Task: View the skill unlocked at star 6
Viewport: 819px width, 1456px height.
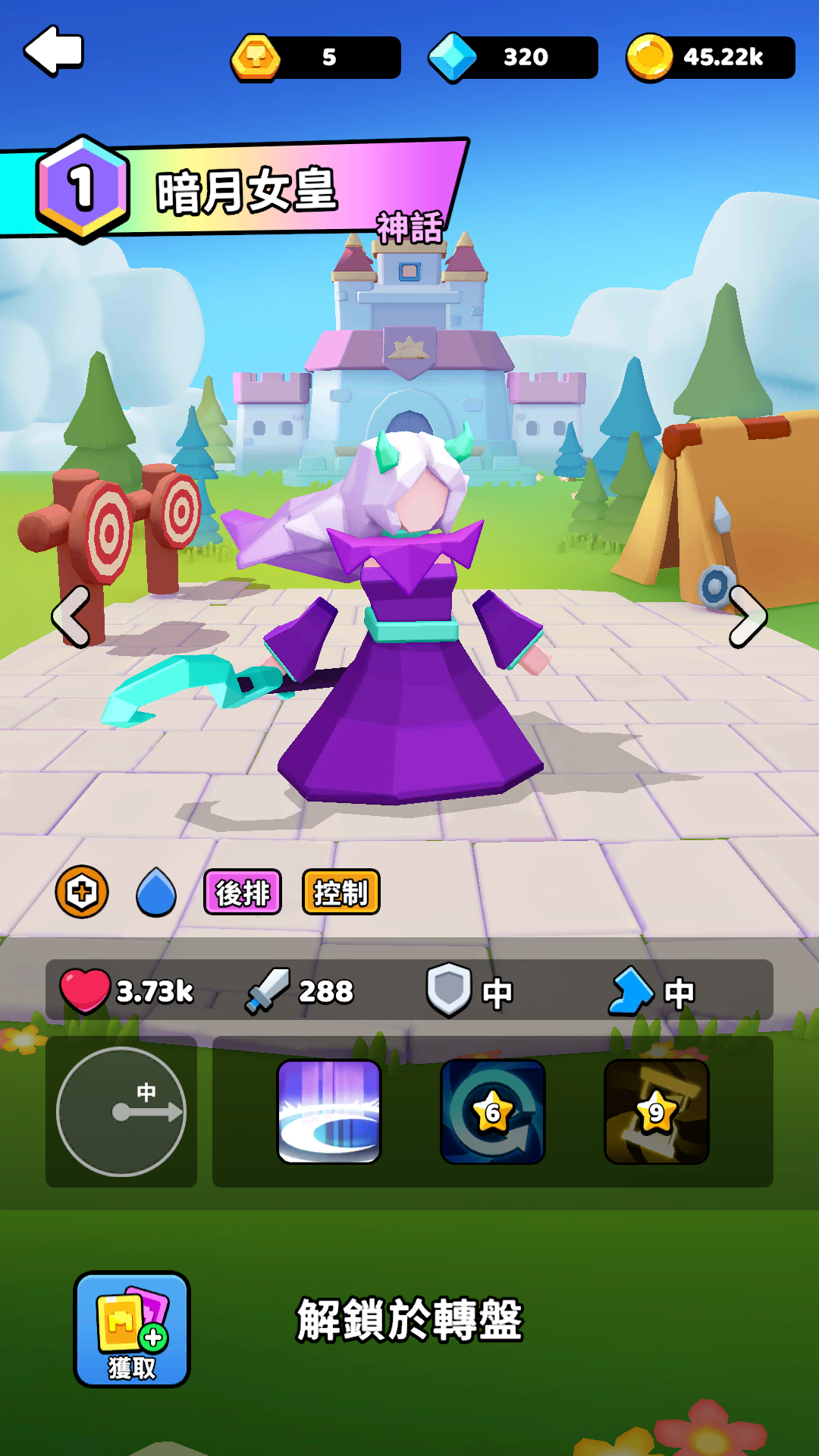Action: point(493,1112)
